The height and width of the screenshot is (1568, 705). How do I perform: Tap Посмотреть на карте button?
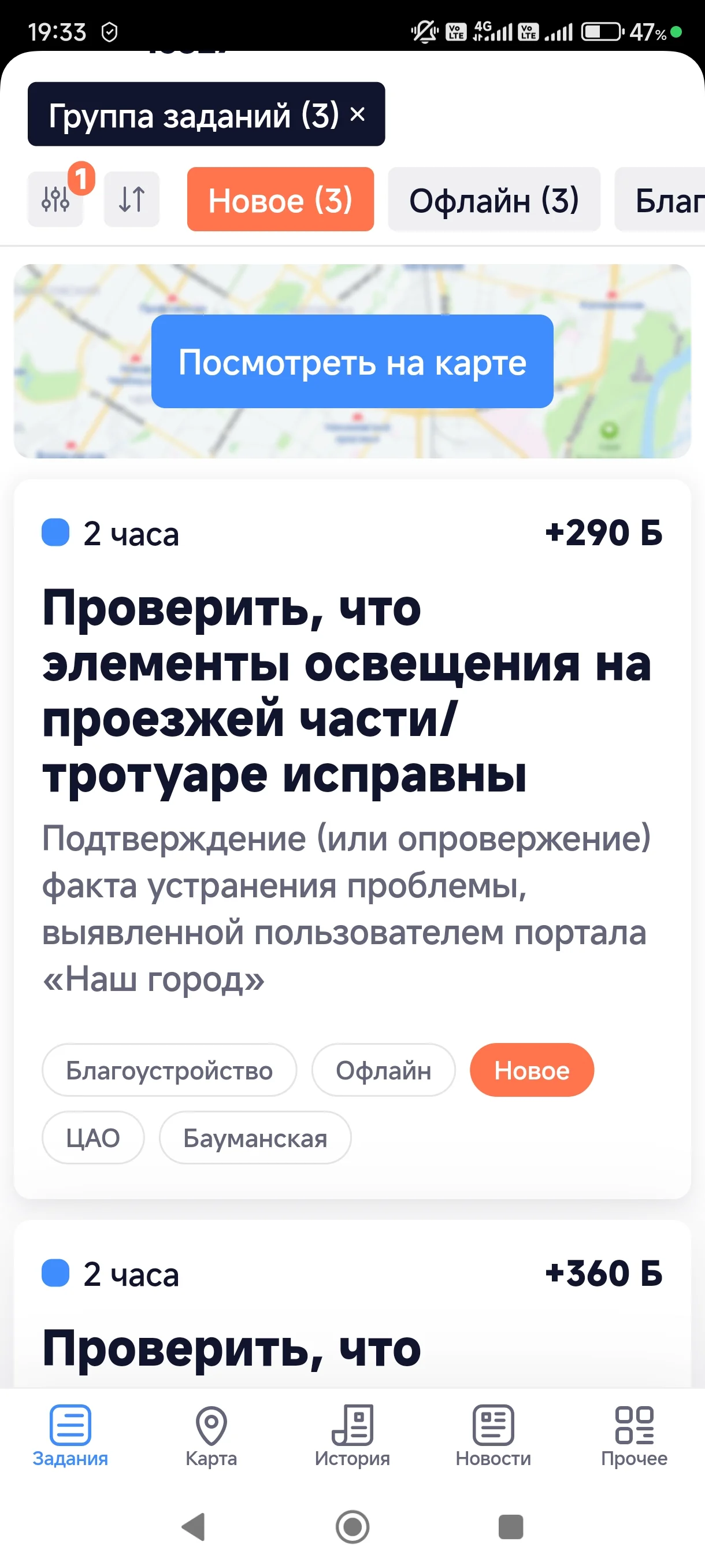pos(352,361)
